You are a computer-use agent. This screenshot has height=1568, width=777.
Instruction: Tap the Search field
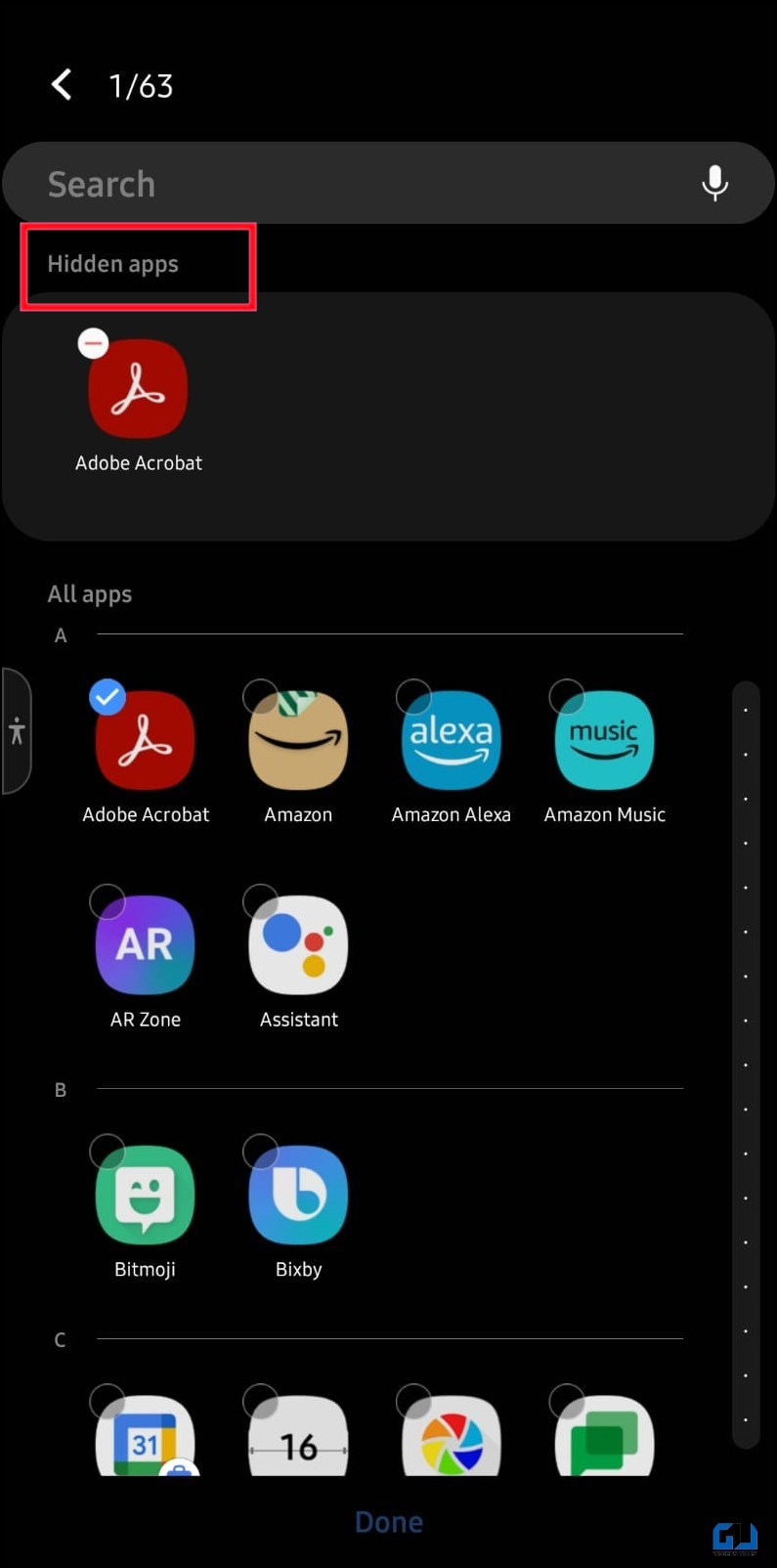[x=388, y=184]
